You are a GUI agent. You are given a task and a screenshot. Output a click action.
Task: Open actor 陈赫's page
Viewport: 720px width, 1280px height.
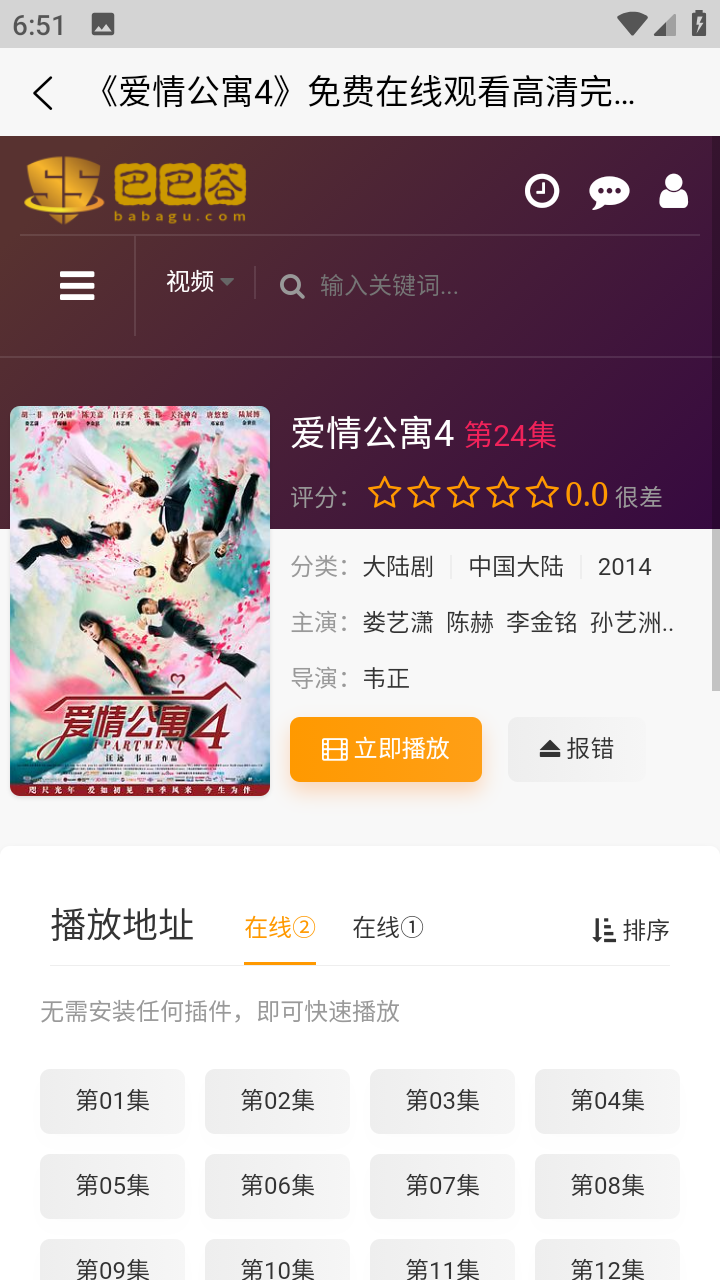click(x=470, y=622)
